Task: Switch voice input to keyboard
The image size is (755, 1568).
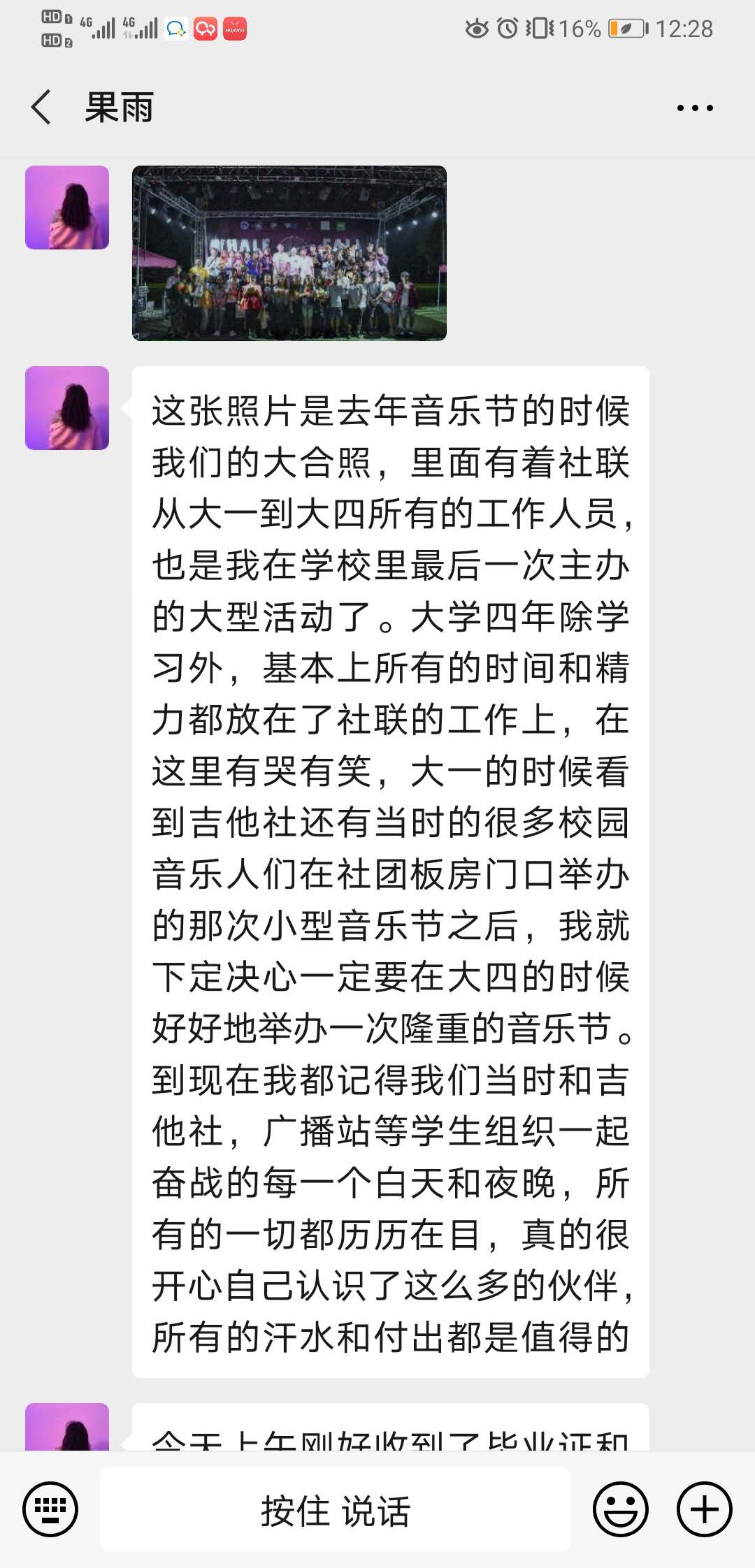Action: [x=50, y=1509]
